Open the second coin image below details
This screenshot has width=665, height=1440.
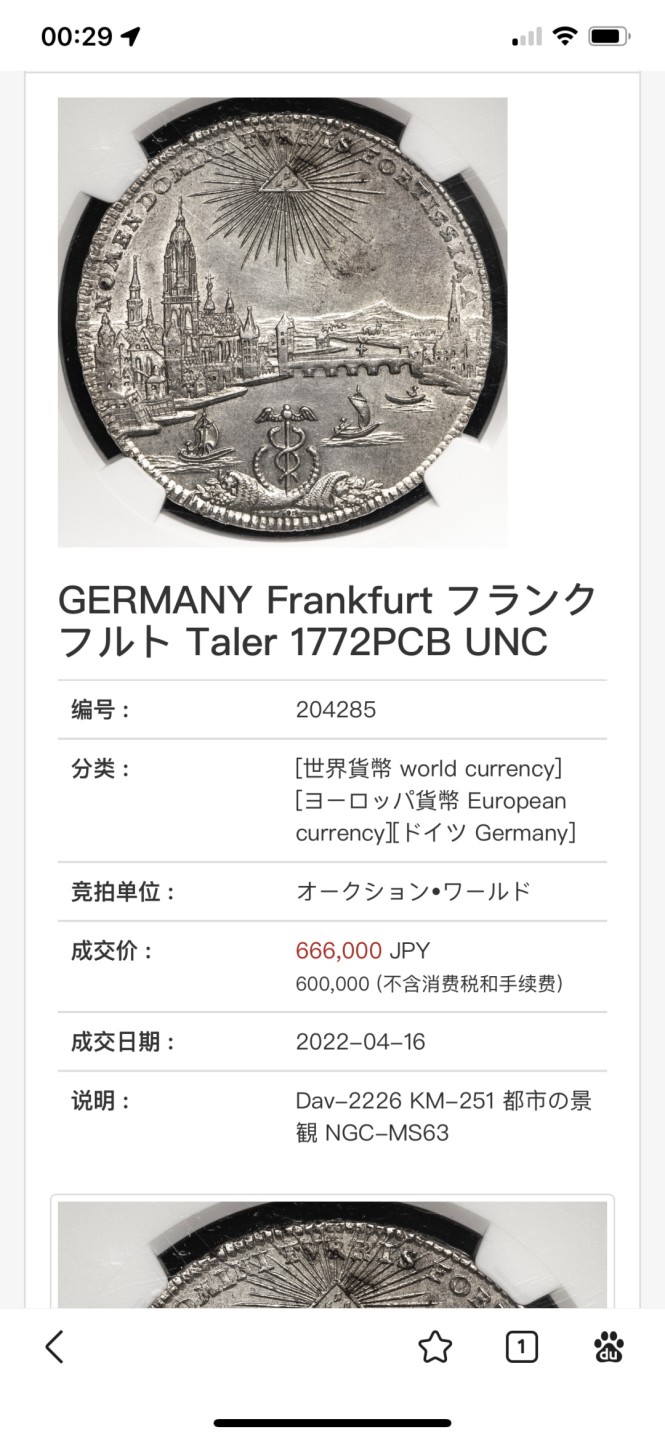(x=332, y=1255)
